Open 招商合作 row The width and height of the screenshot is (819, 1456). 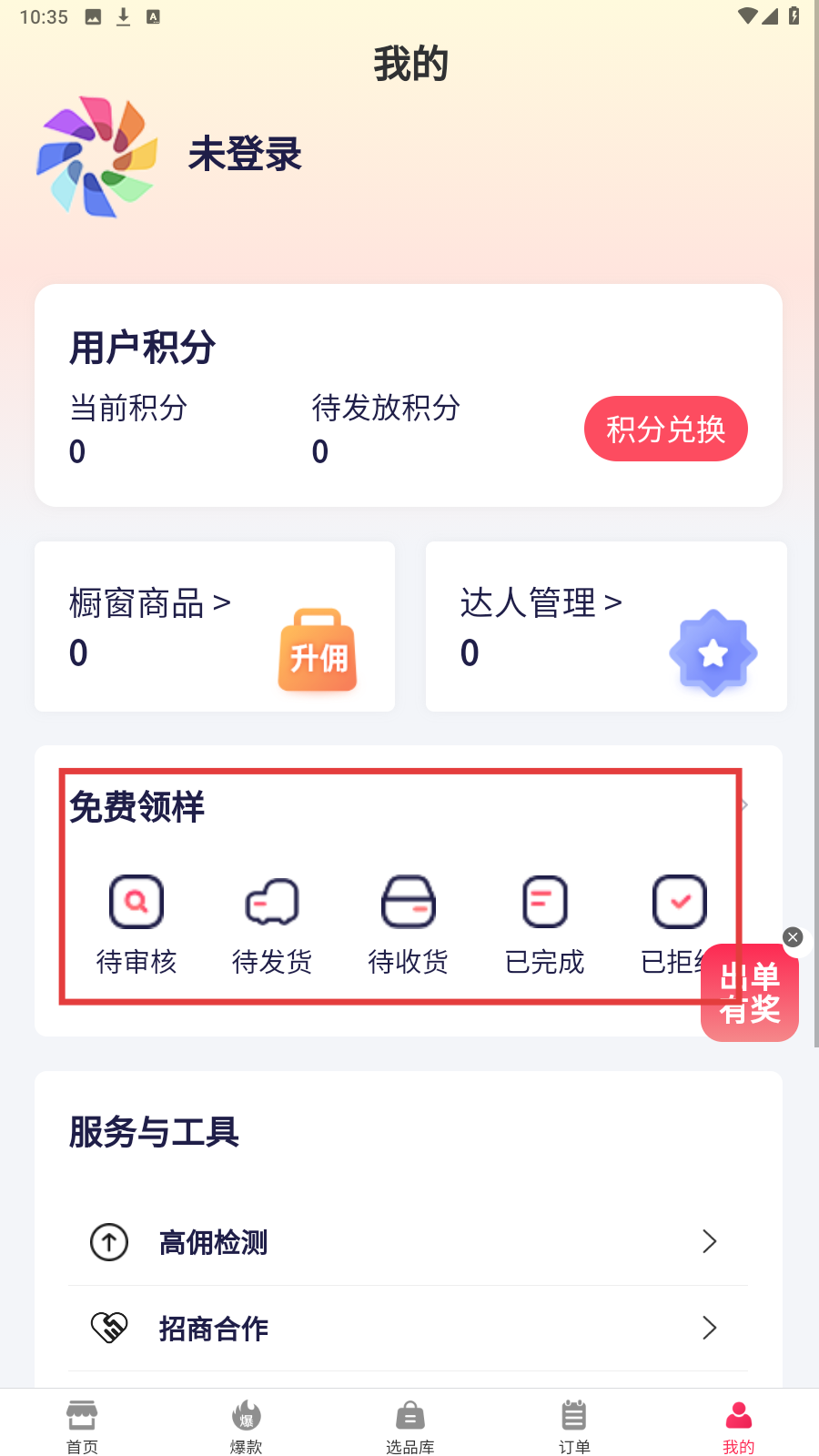[x=409, y=1329]
